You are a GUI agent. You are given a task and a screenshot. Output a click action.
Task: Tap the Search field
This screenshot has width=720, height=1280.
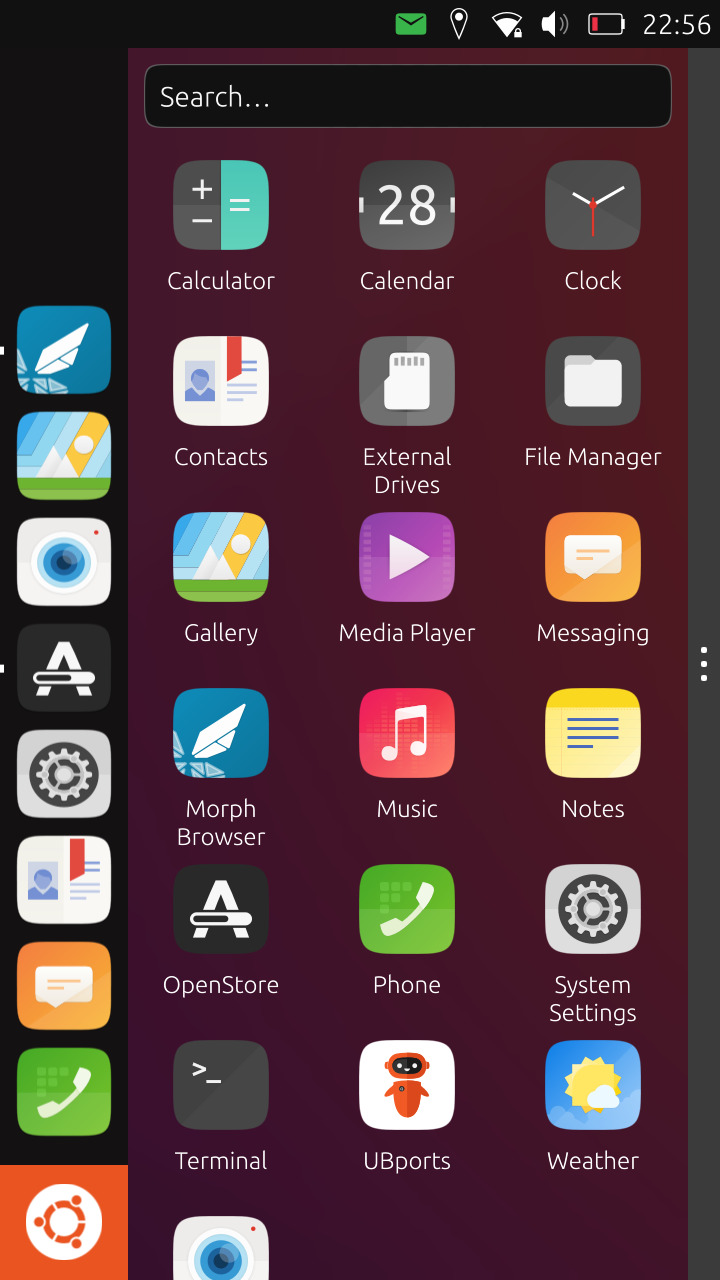pyautogui.click(x=407, y=96)
